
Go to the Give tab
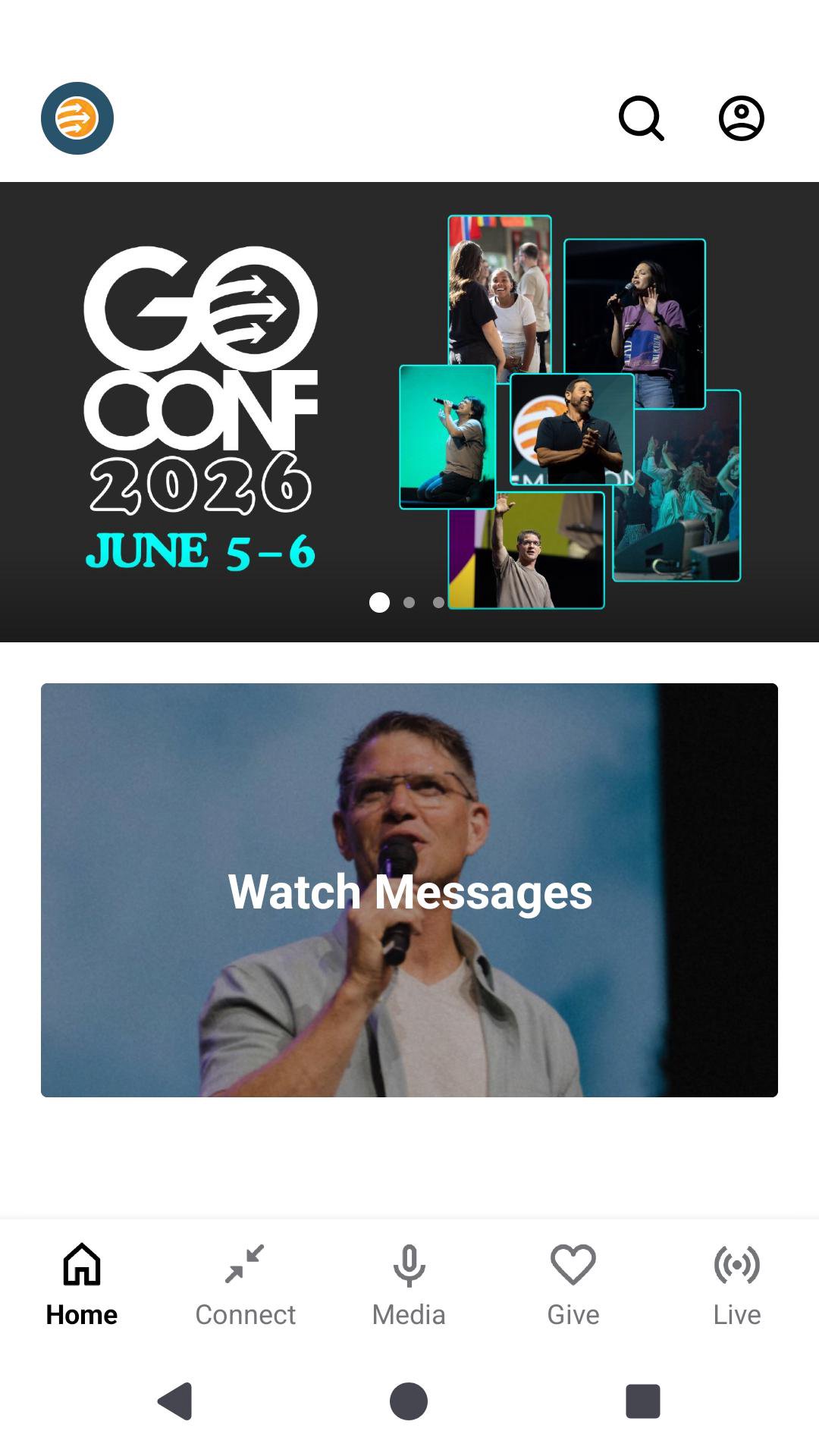573,1285
